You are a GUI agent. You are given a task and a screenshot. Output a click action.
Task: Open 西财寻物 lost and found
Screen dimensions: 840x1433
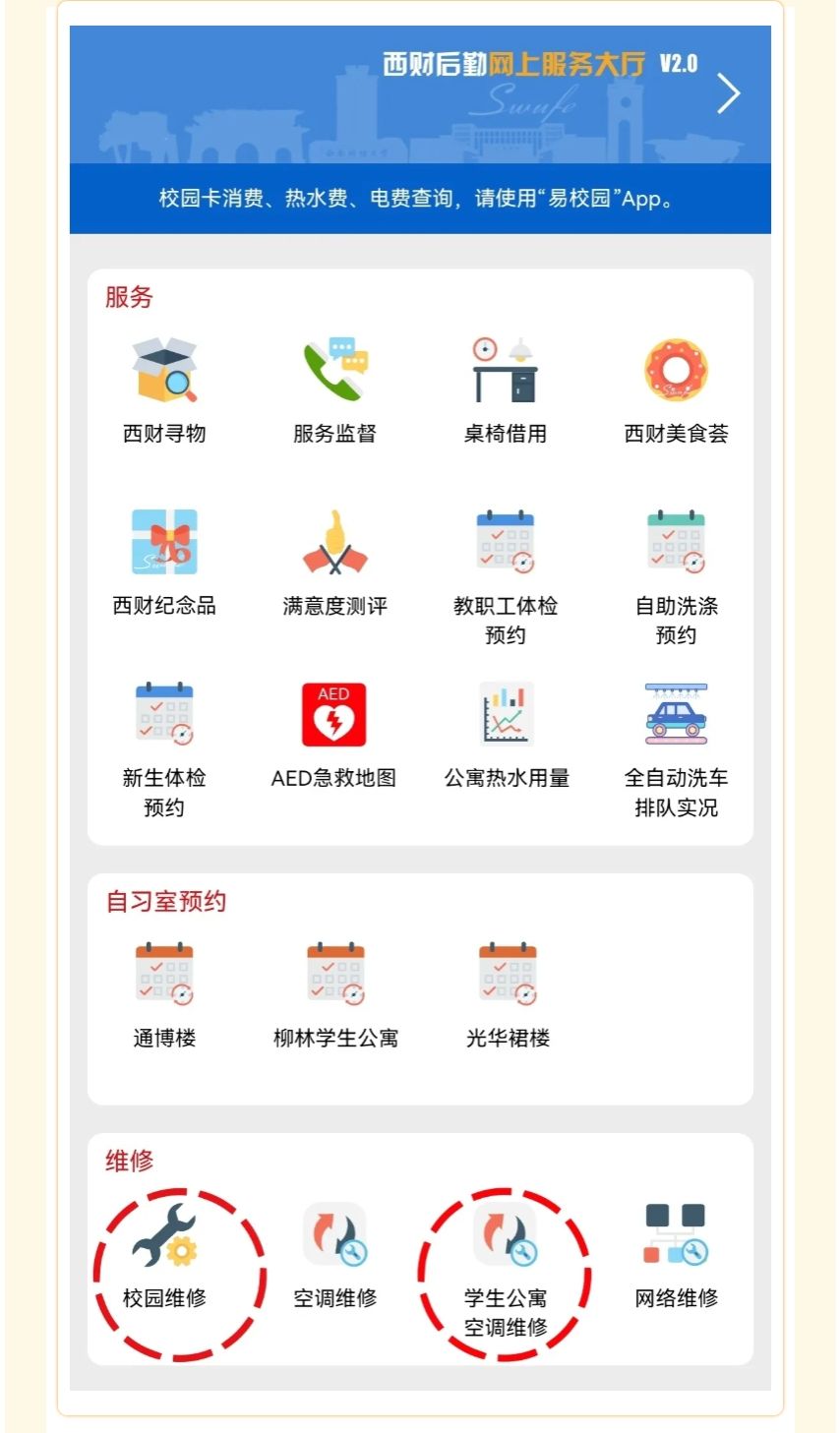click(x=164, y=390)
